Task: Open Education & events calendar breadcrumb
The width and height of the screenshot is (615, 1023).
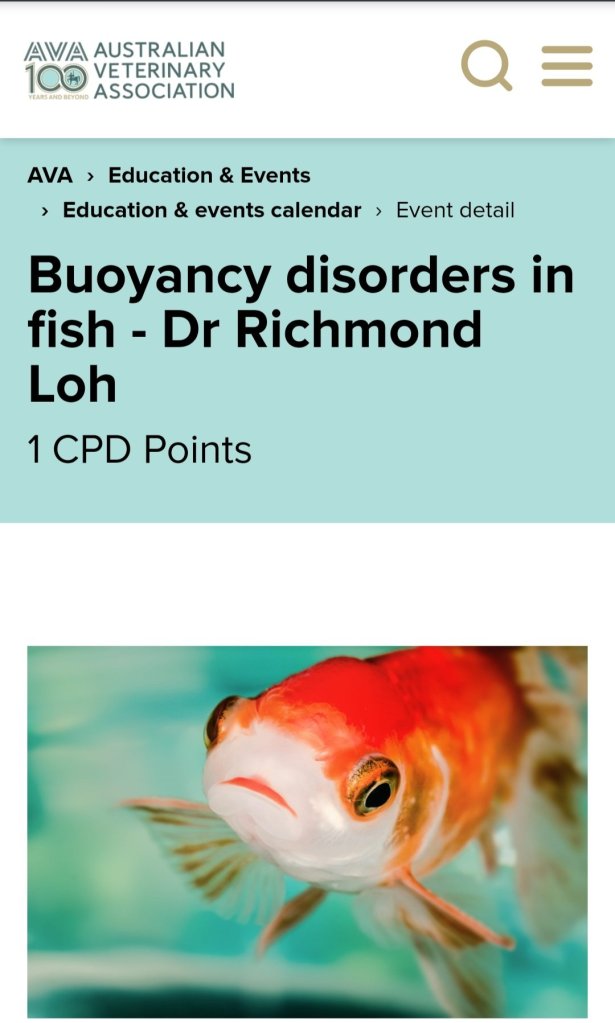Action: (212, 210)
